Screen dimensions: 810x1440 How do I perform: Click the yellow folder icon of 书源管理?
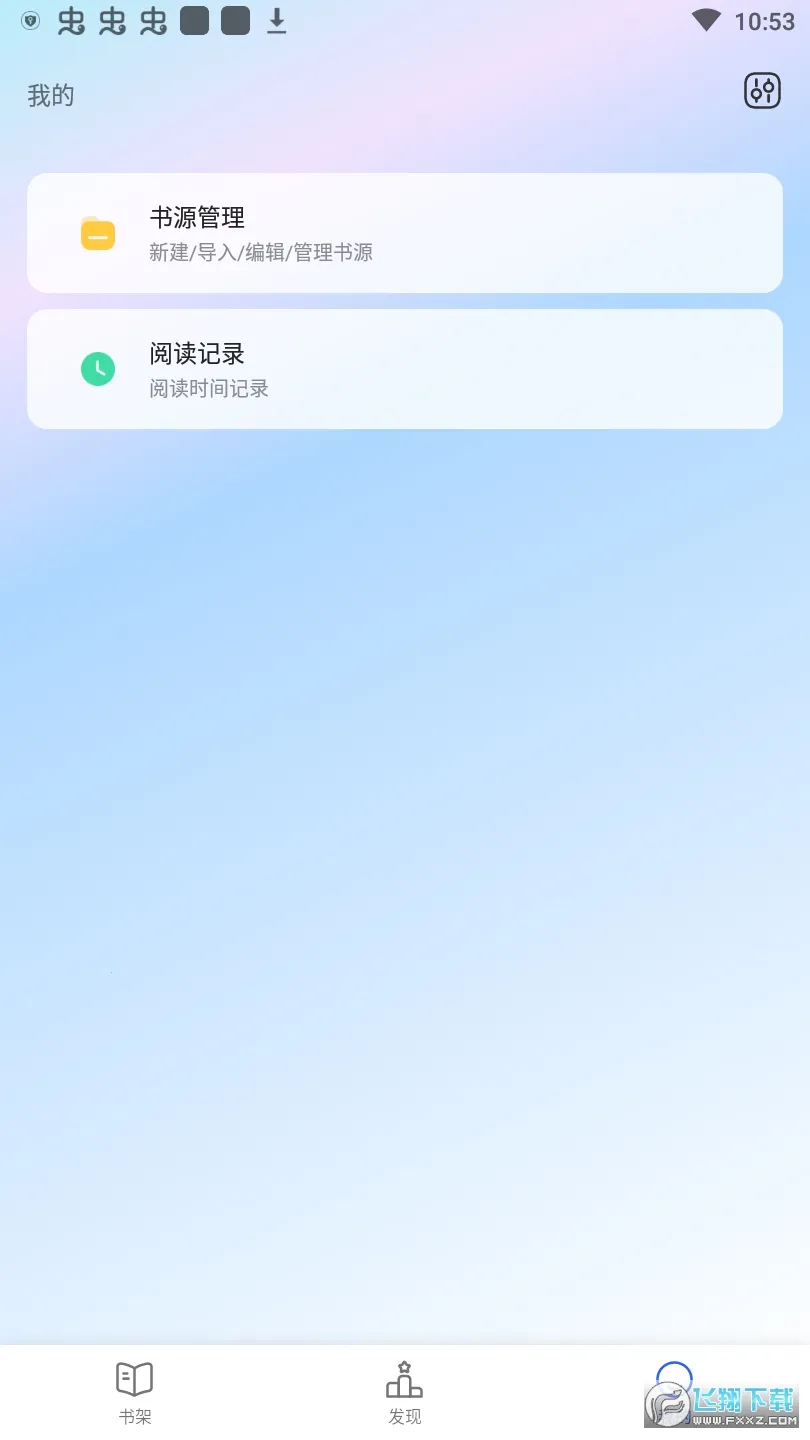coord(97,233)
